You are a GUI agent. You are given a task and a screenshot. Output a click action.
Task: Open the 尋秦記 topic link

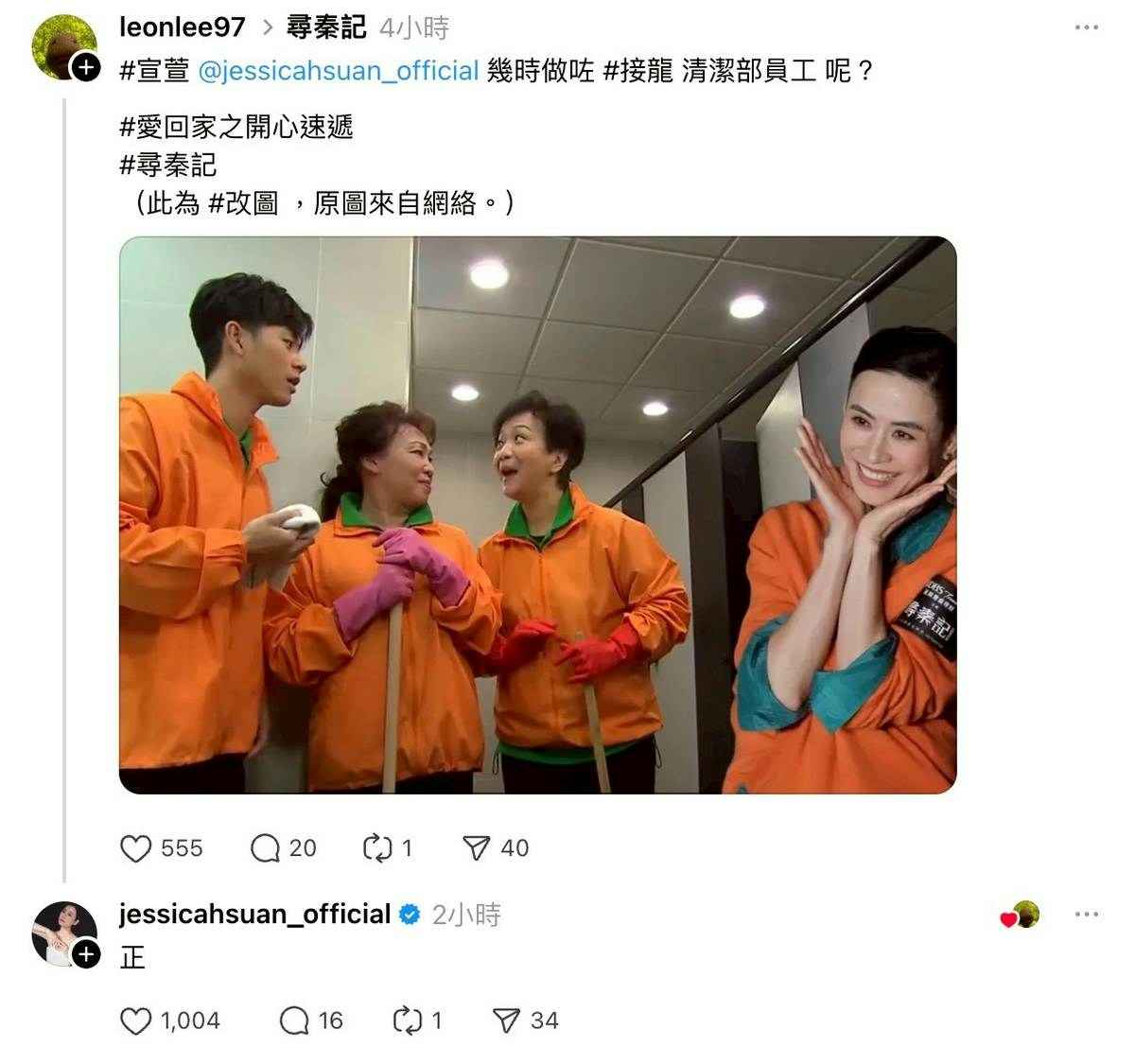click(325, 27)
